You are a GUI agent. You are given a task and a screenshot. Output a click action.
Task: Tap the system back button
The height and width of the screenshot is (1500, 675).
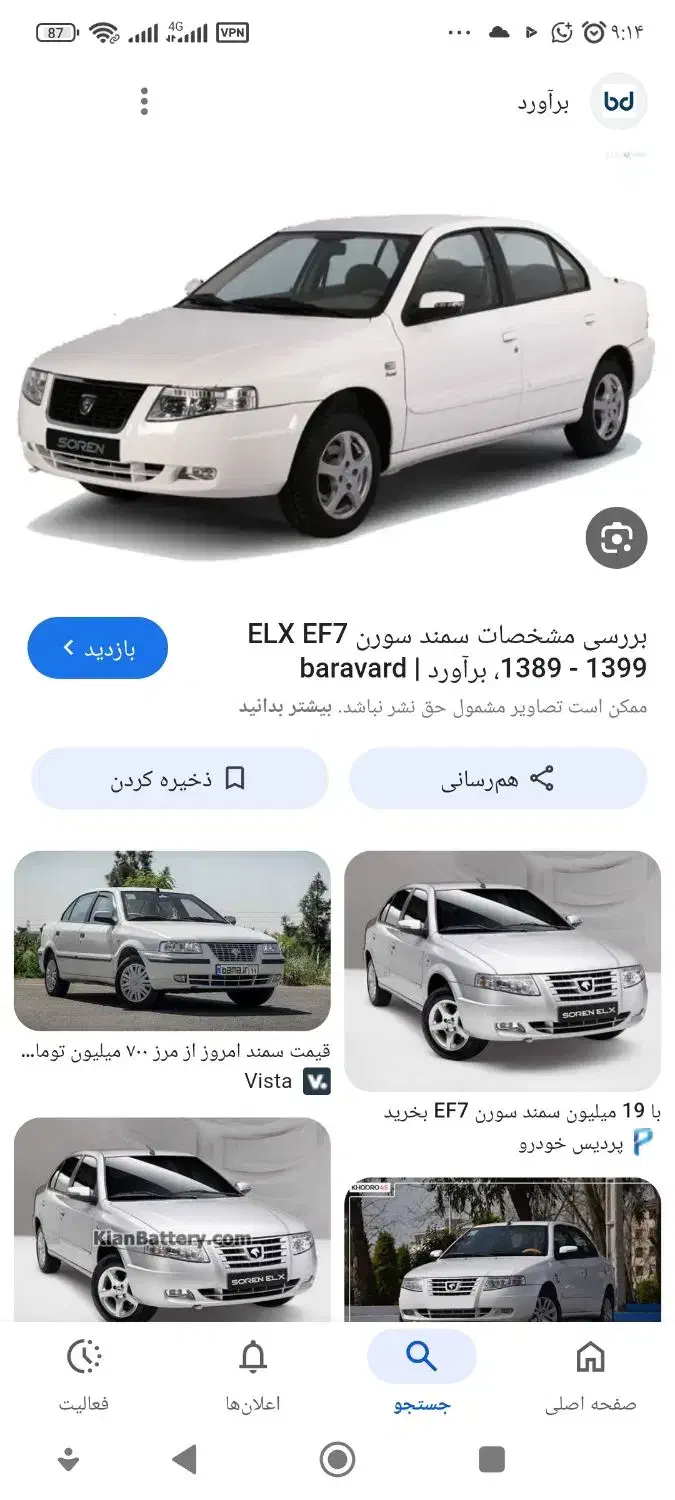coord(184,1460)
